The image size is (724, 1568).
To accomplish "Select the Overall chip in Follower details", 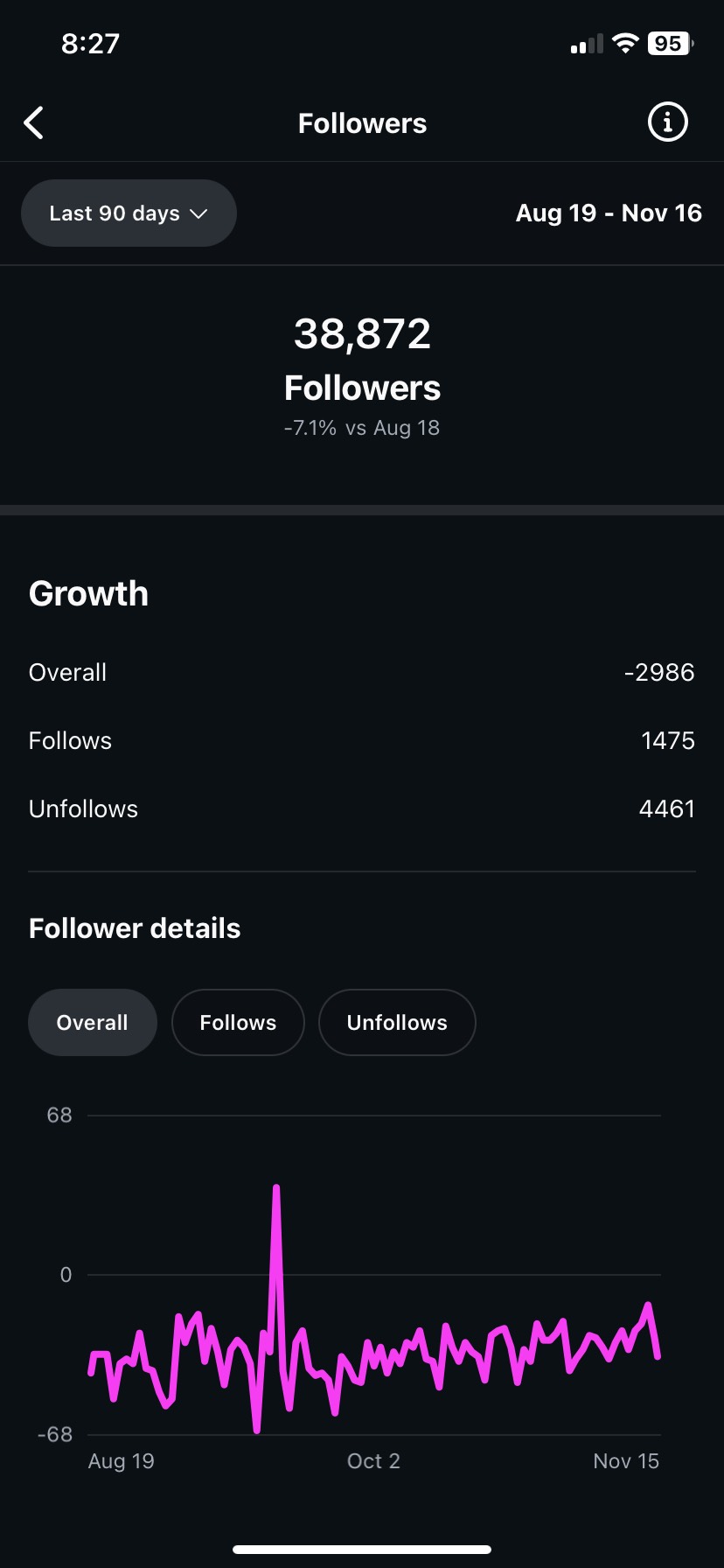I will pos(93,1022).
